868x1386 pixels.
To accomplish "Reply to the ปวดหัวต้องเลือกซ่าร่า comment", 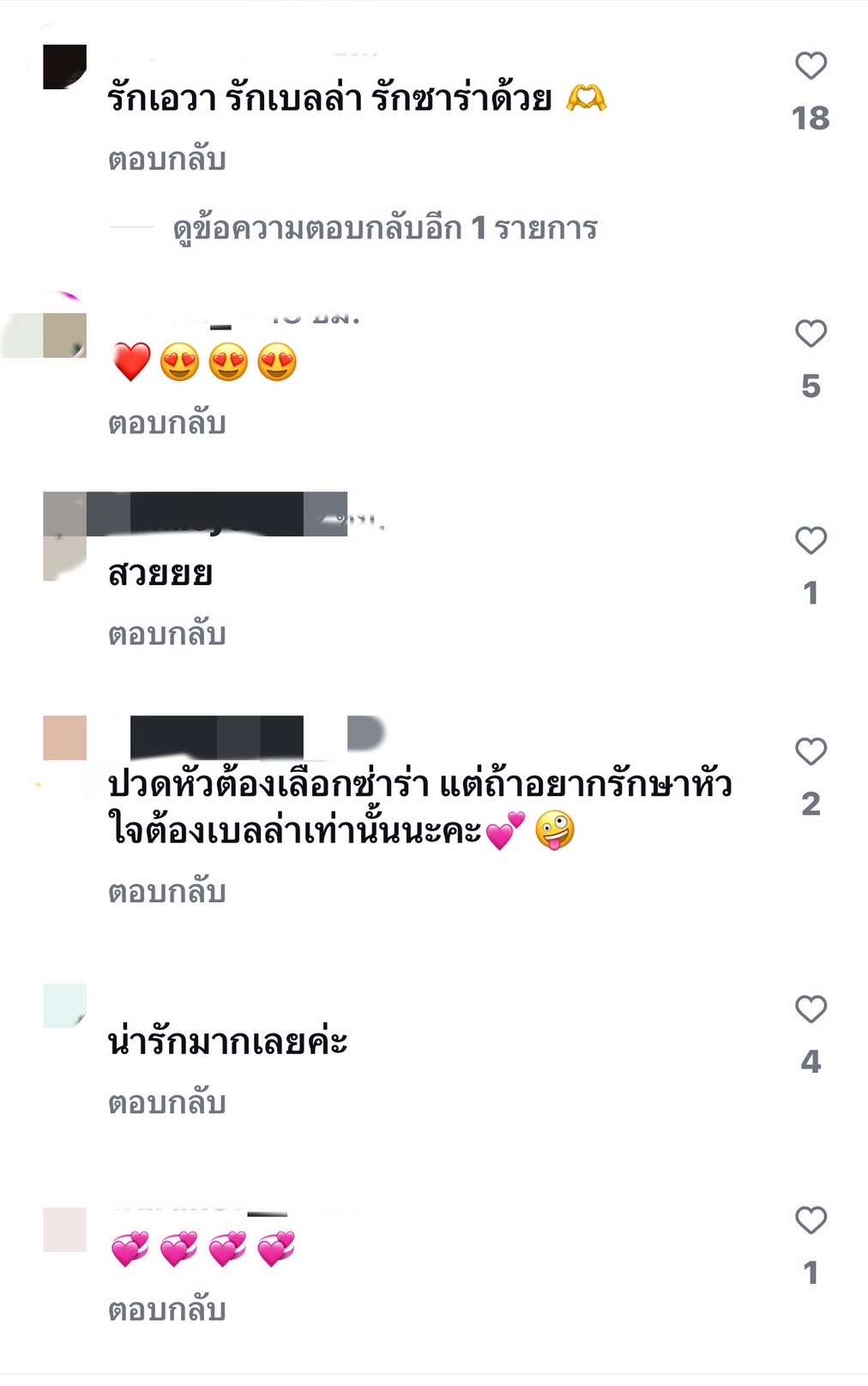I will coord(167,893).
